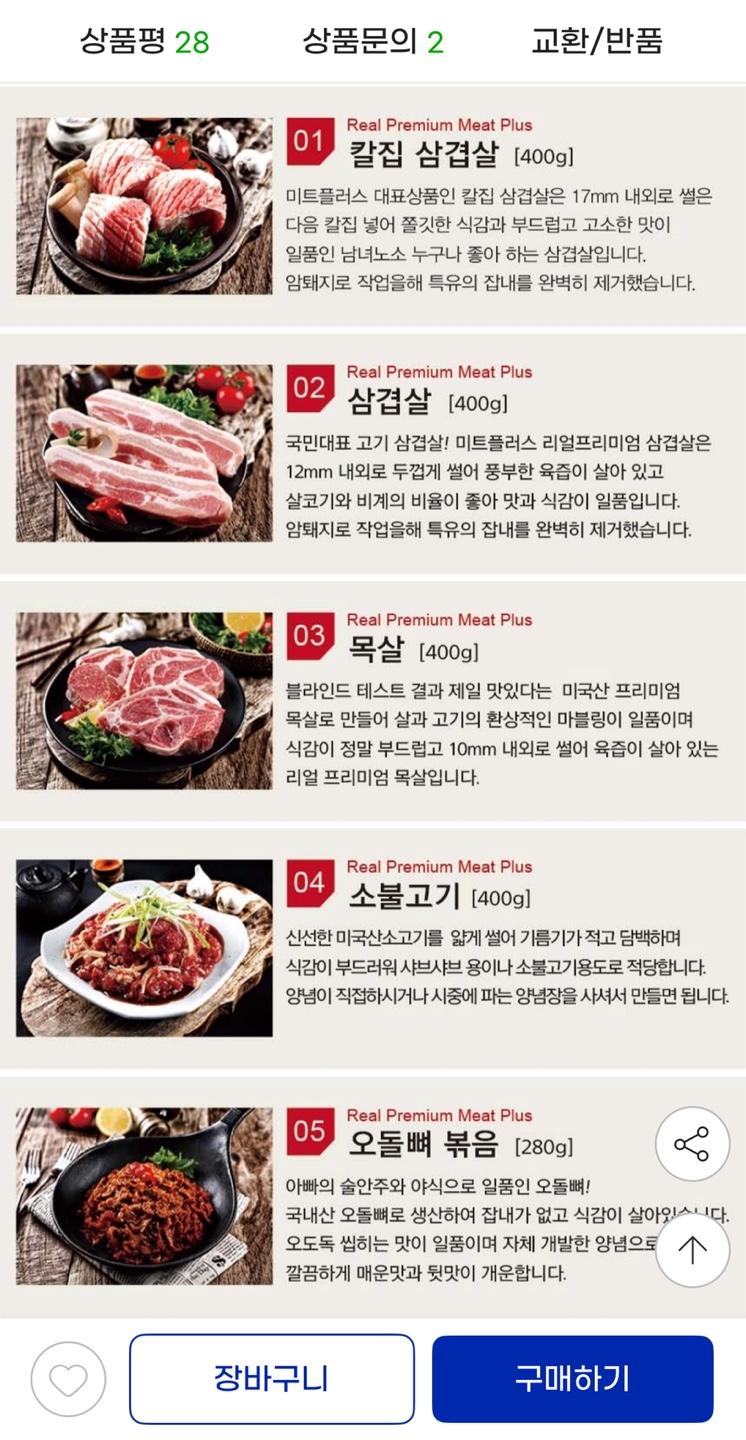746x1440 pixels.
Task: Add the item to 장바구니 cart
Action: pos(271,1379)
